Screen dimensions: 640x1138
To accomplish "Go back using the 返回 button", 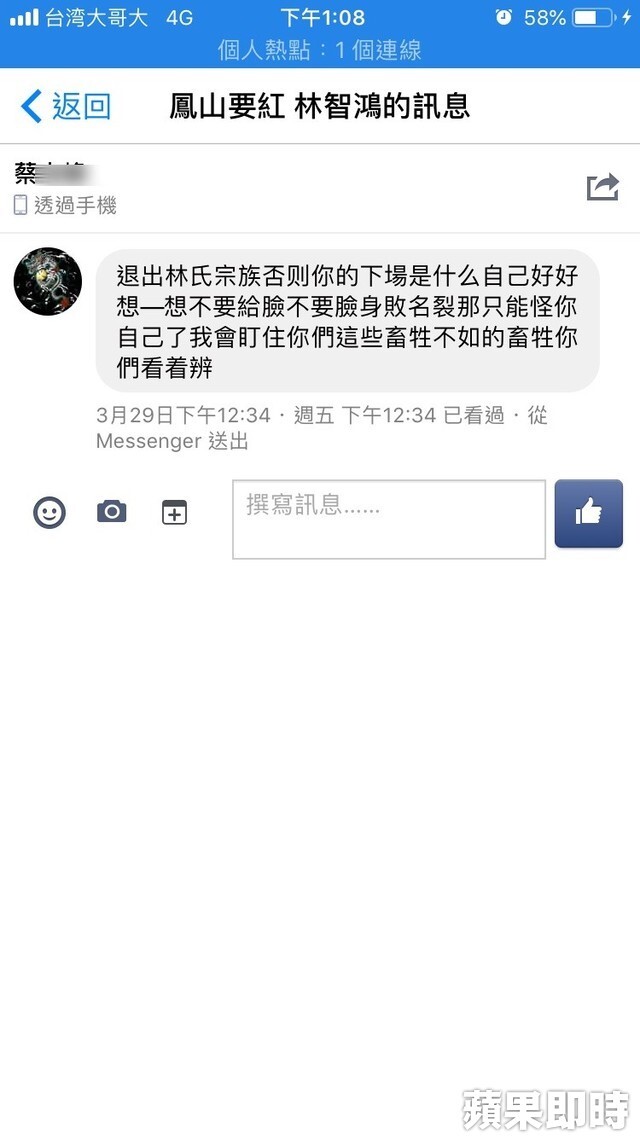I will [x=66, y=106].
